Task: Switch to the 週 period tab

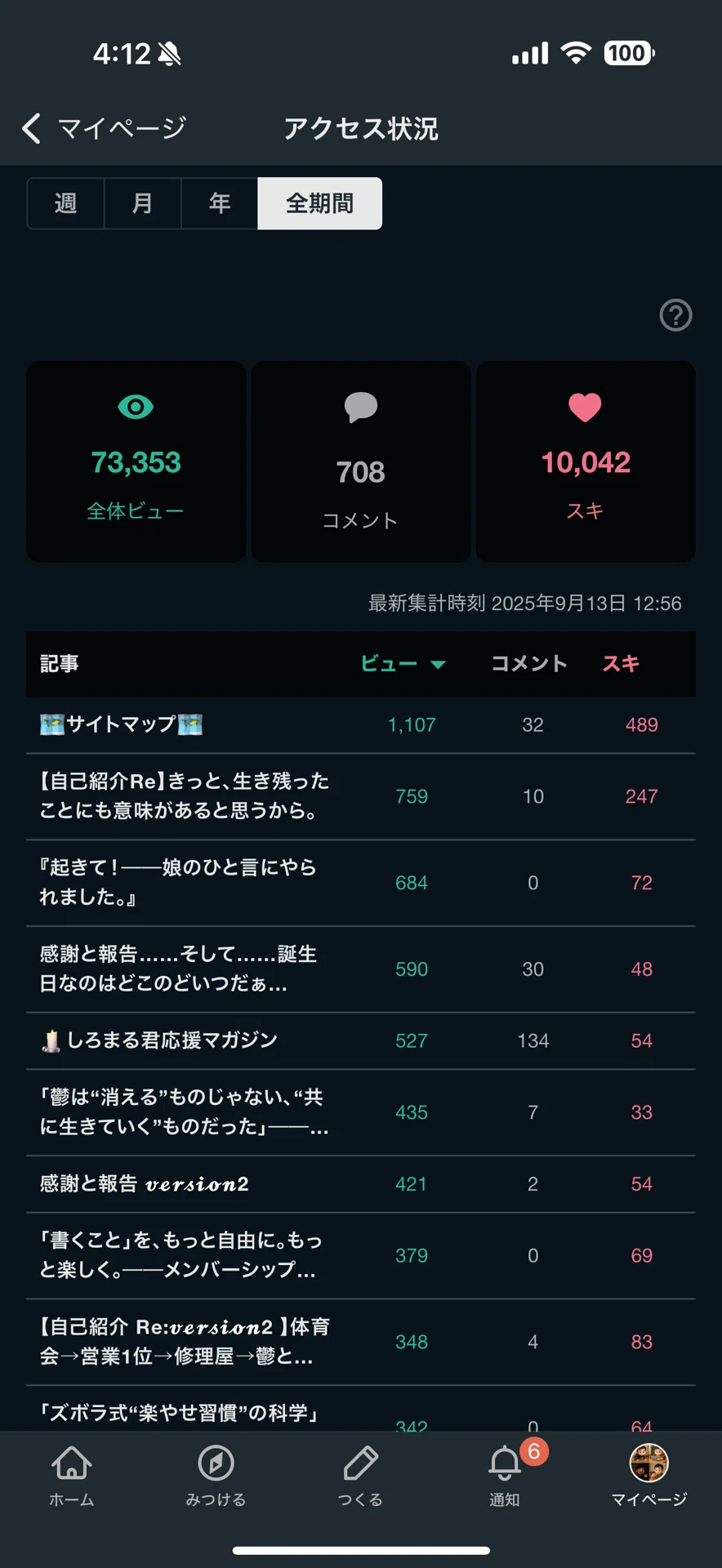Action: [x=65, y=203]
